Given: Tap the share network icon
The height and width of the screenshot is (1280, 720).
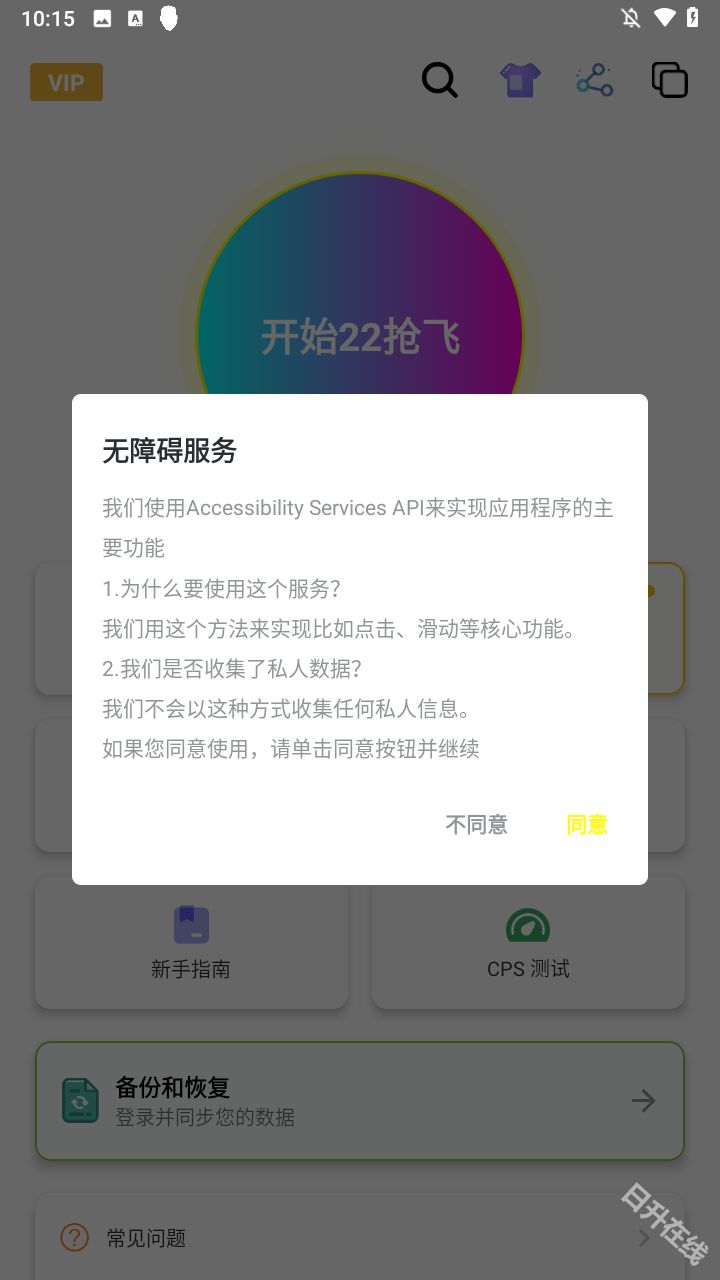Looking at the screenshot, I should (x=595, y=79).
